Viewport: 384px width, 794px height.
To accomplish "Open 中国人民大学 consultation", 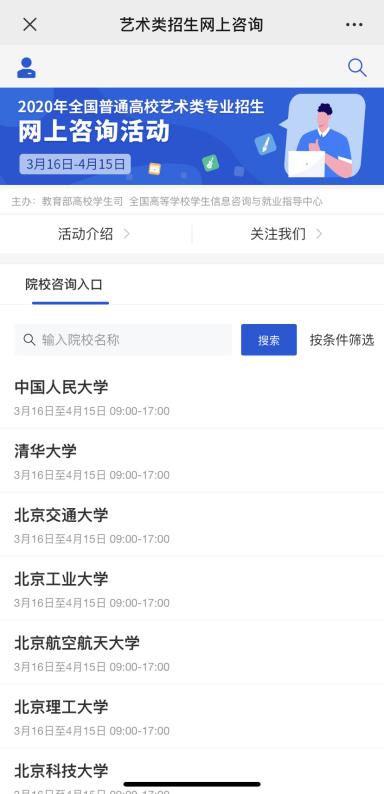I will (x=192, y=396).
